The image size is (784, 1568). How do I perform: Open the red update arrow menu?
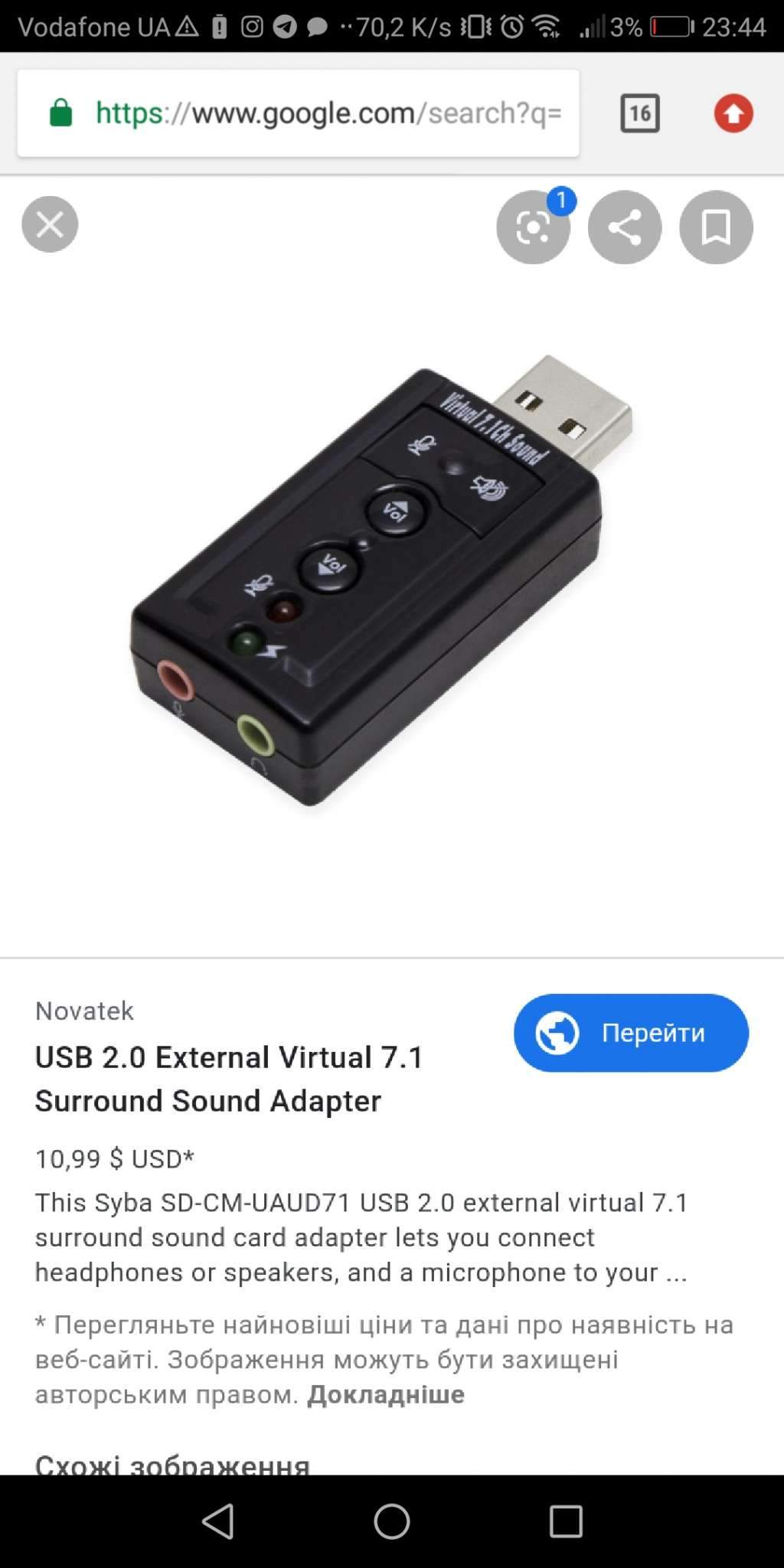pyautogui.click(x=733, y=113)
